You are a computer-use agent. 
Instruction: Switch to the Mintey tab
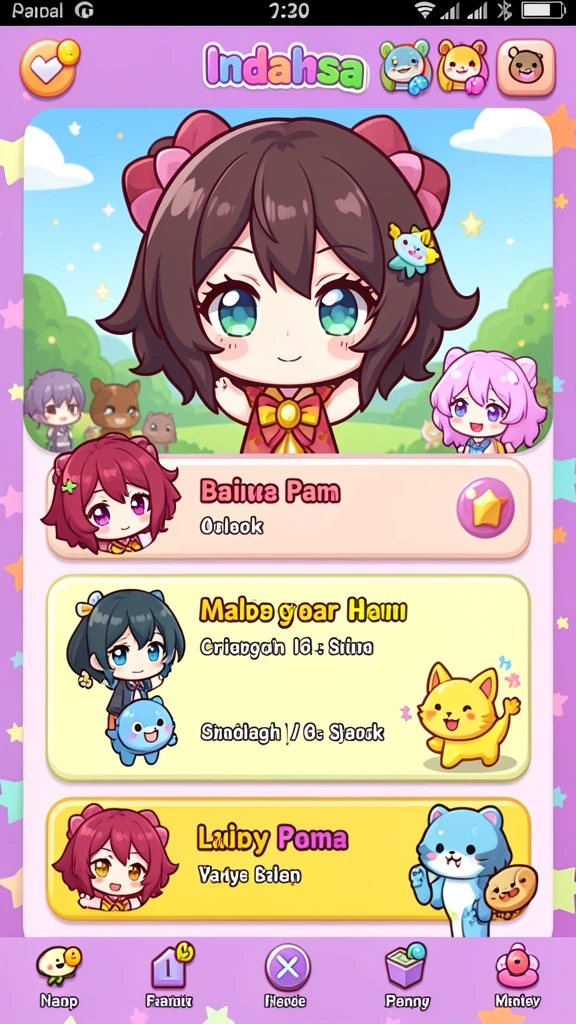click(517, 977)
